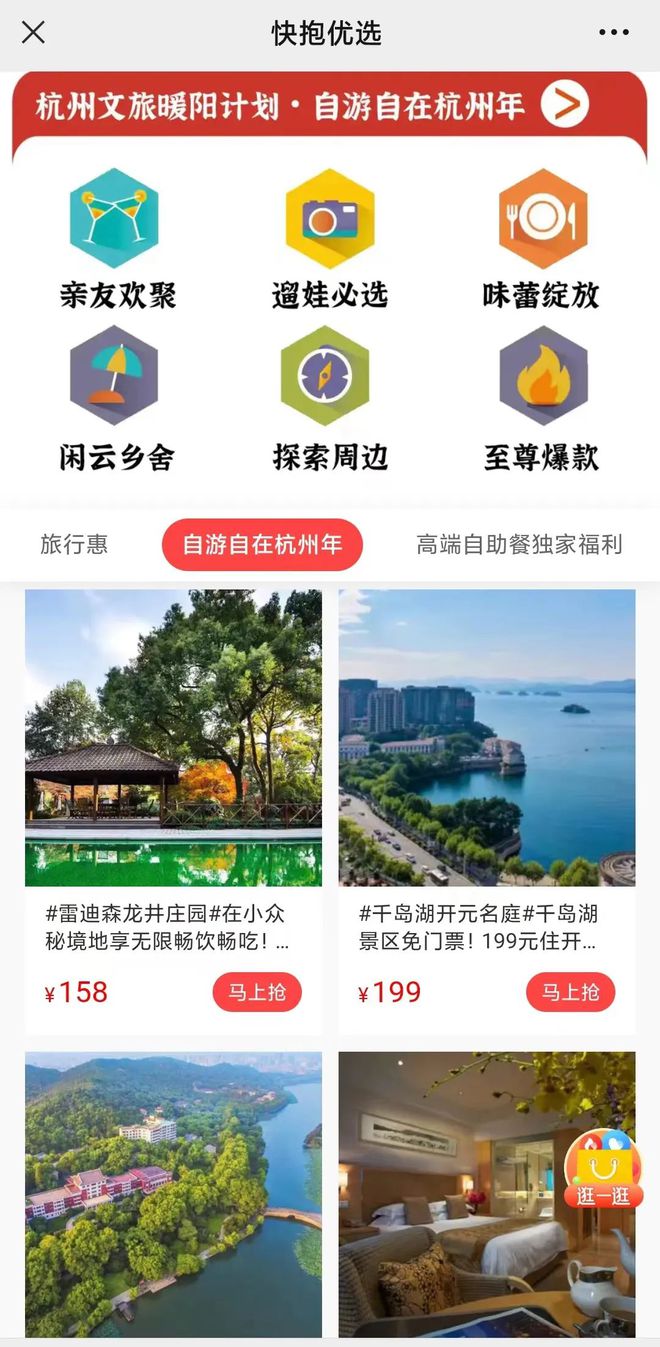Switch to the 高端自助餐独家福利 tab
The width and height of the screenshot is (660, 1347).
pos(519,545)
